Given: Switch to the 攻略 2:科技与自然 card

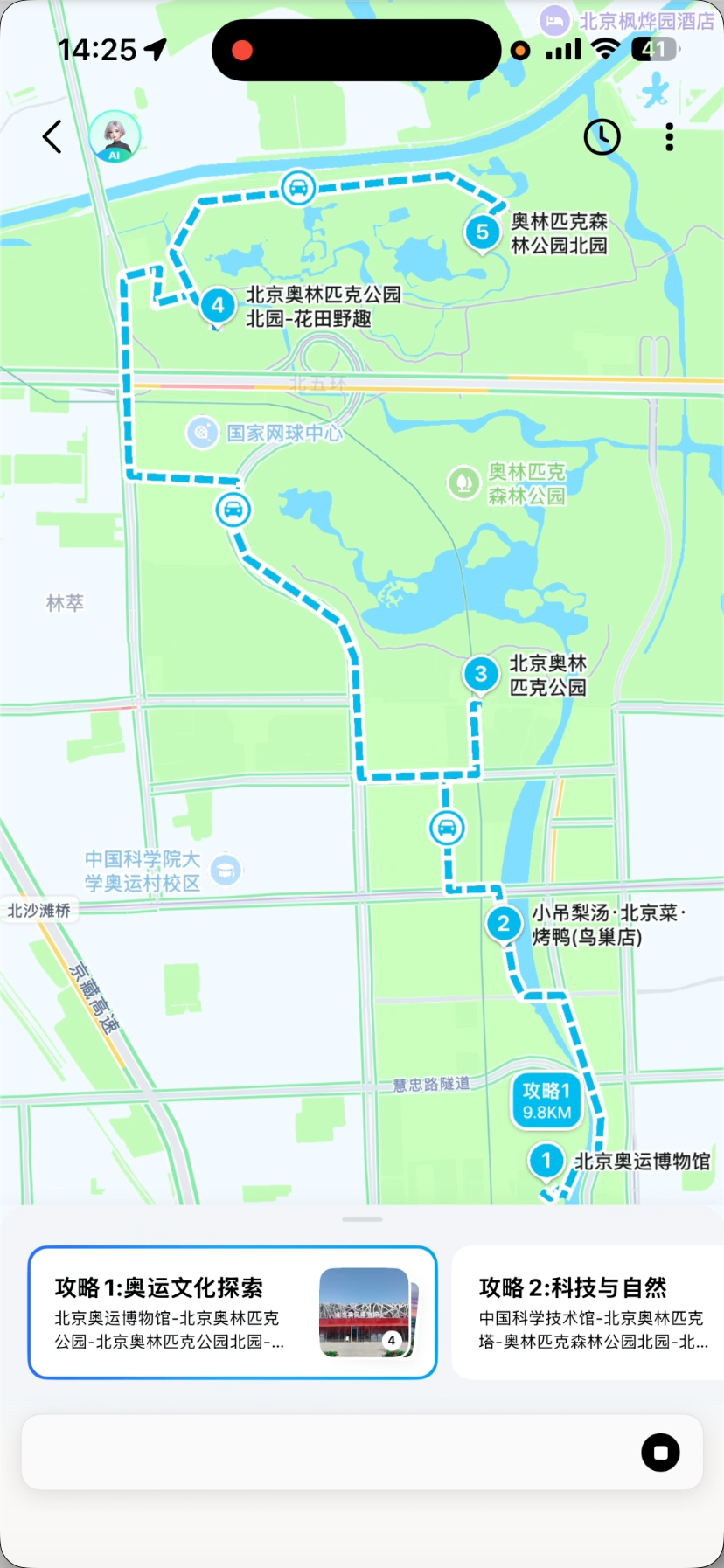Looking at the screenshot, I should [588, 1312].
